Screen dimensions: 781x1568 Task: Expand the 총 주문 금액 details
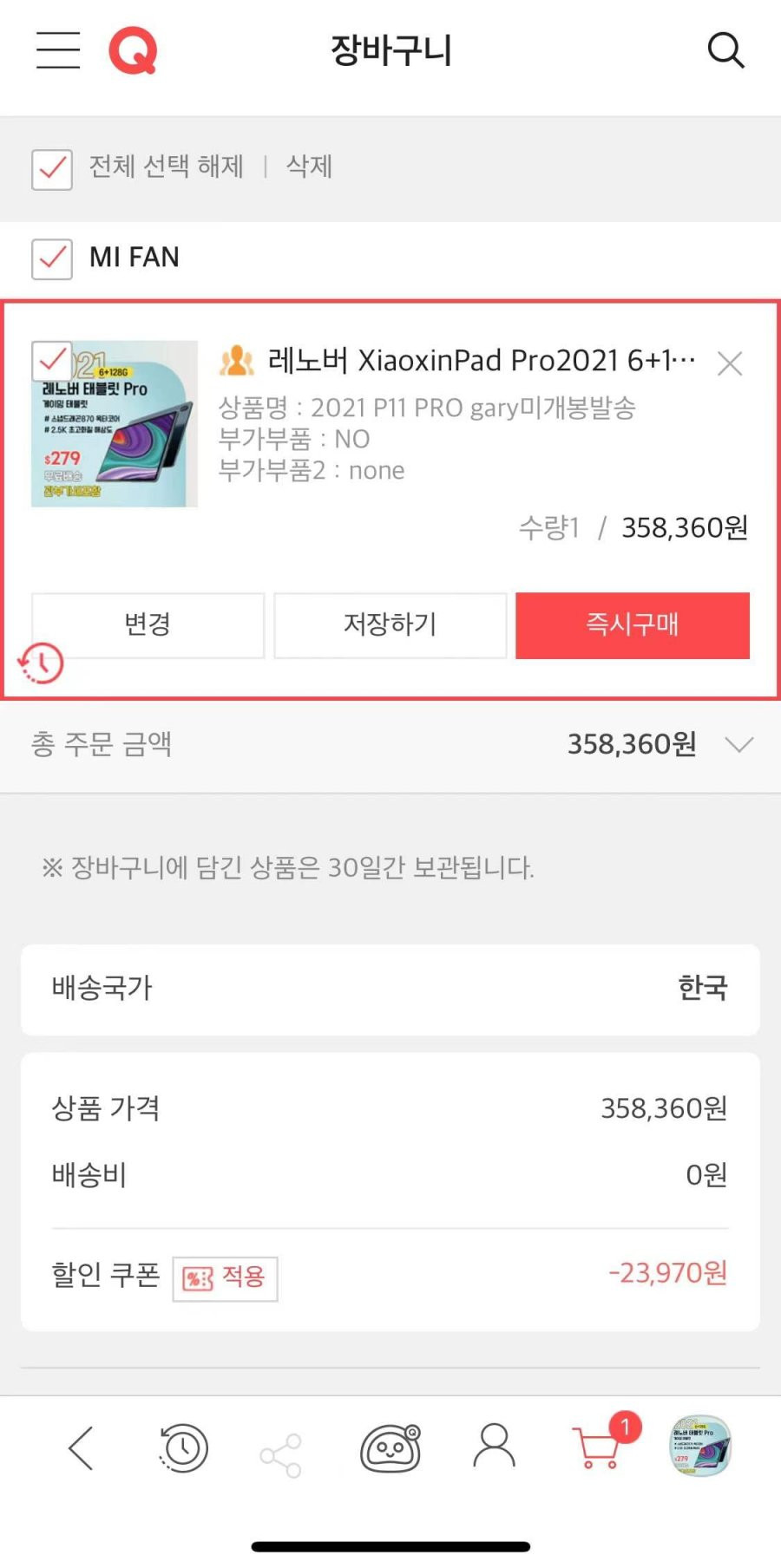(x=738, y=745)
